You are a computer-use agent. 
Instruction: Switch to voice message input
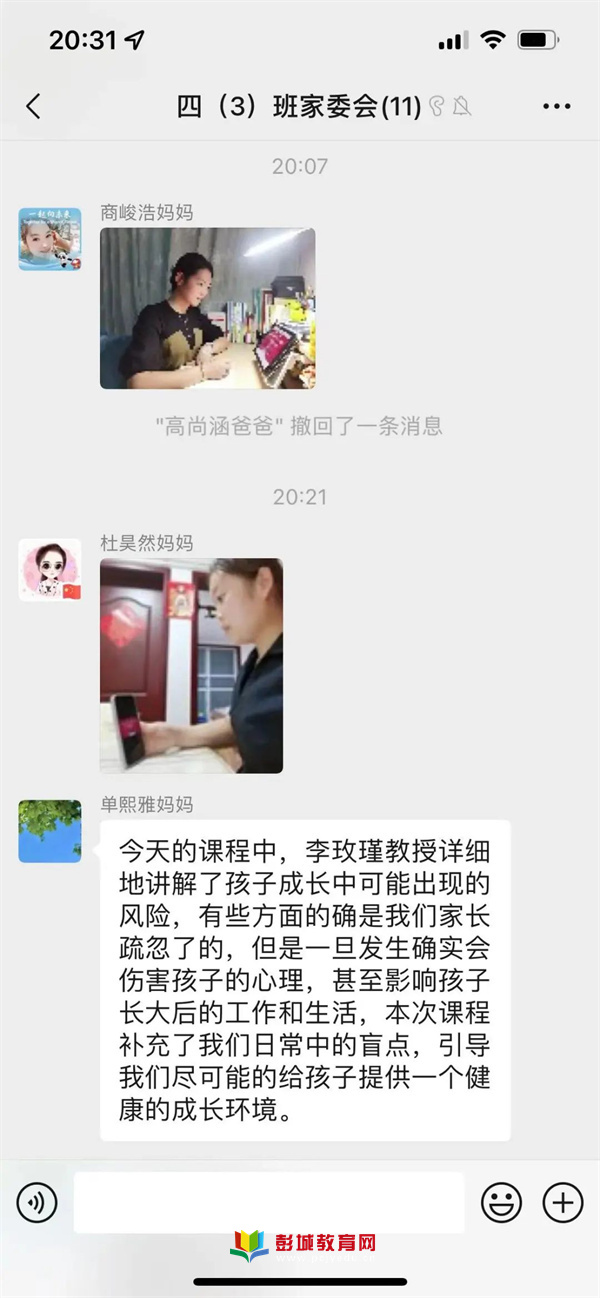(x=37, y=1202)
